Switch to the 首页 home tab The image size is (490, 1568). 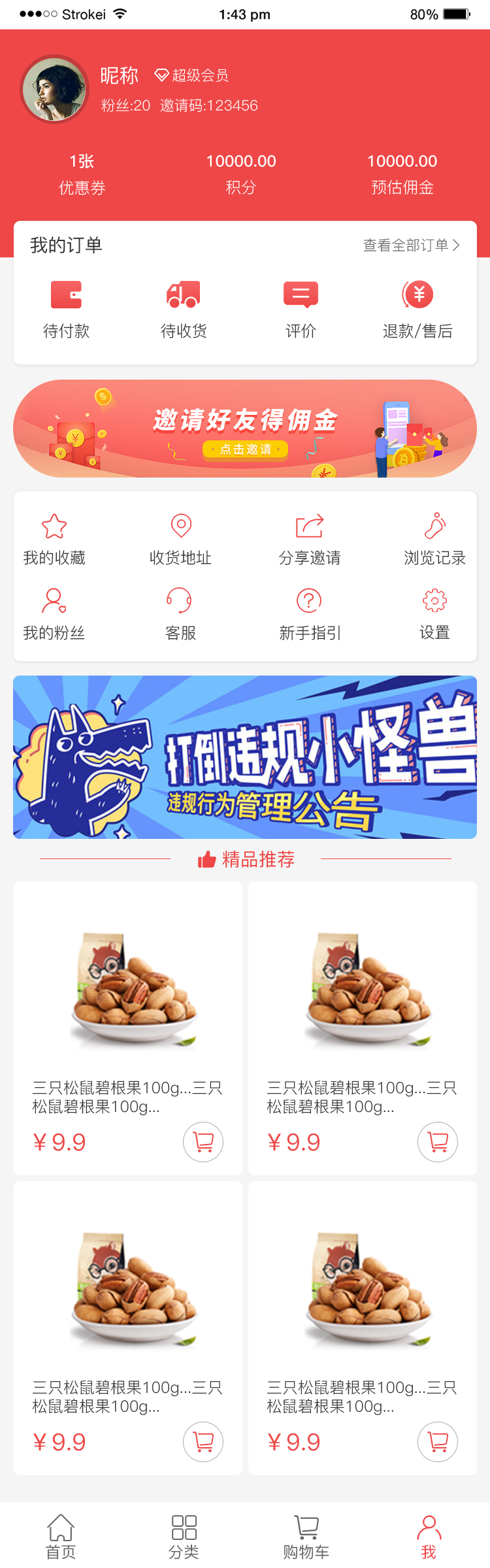pyautogui.click(x=61, y=1537)
